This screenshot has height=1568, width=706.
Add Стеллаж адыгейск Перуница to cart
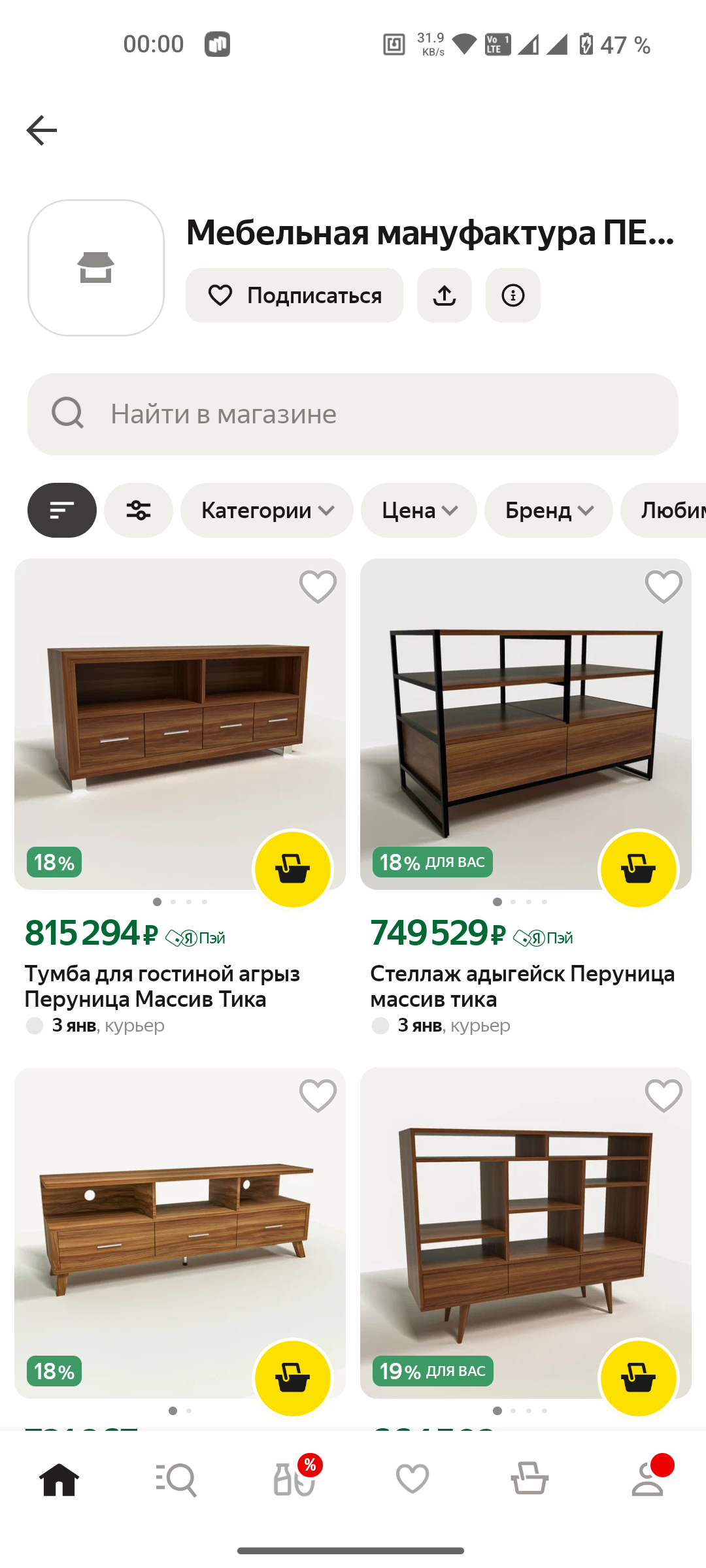(x=639, y=869)
